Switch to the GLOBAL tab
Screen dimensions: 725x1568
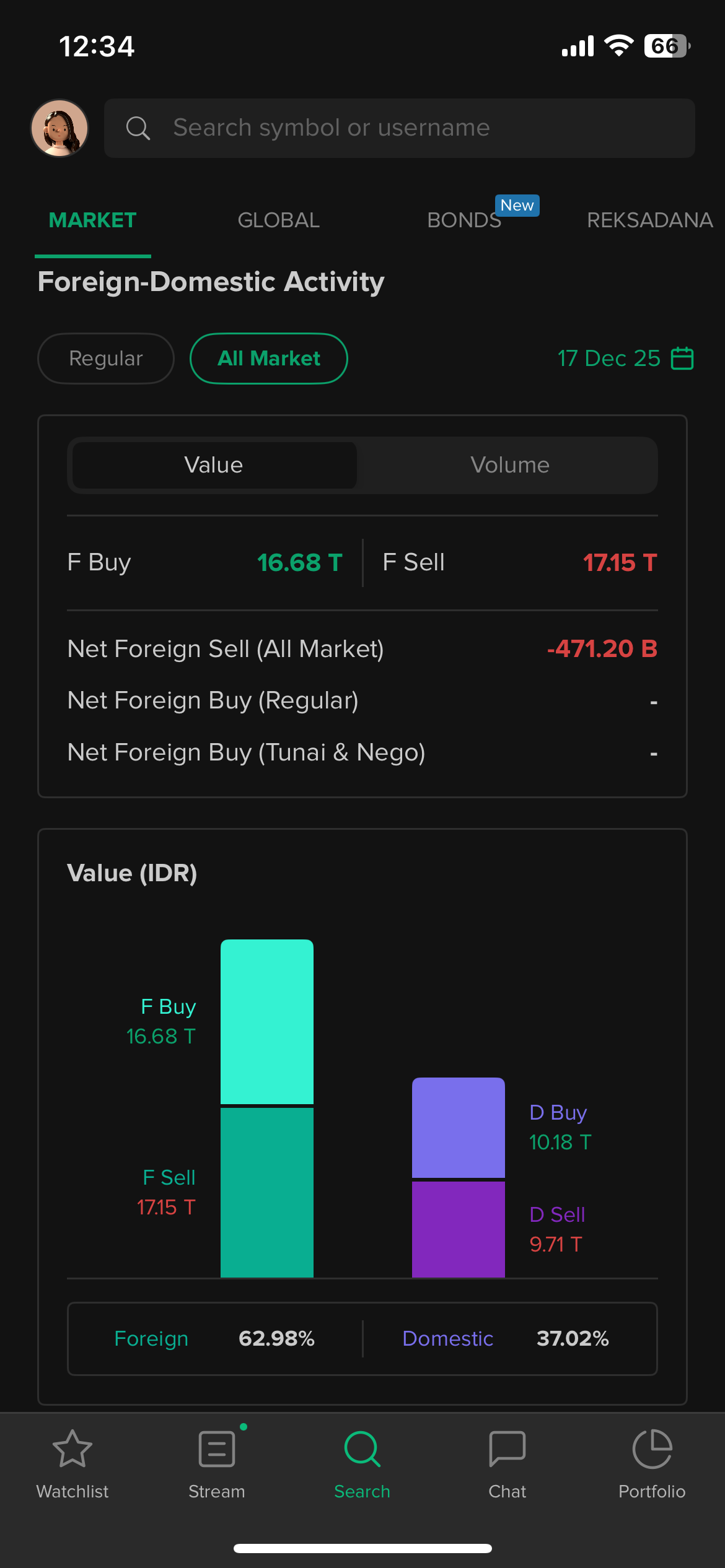278,220
